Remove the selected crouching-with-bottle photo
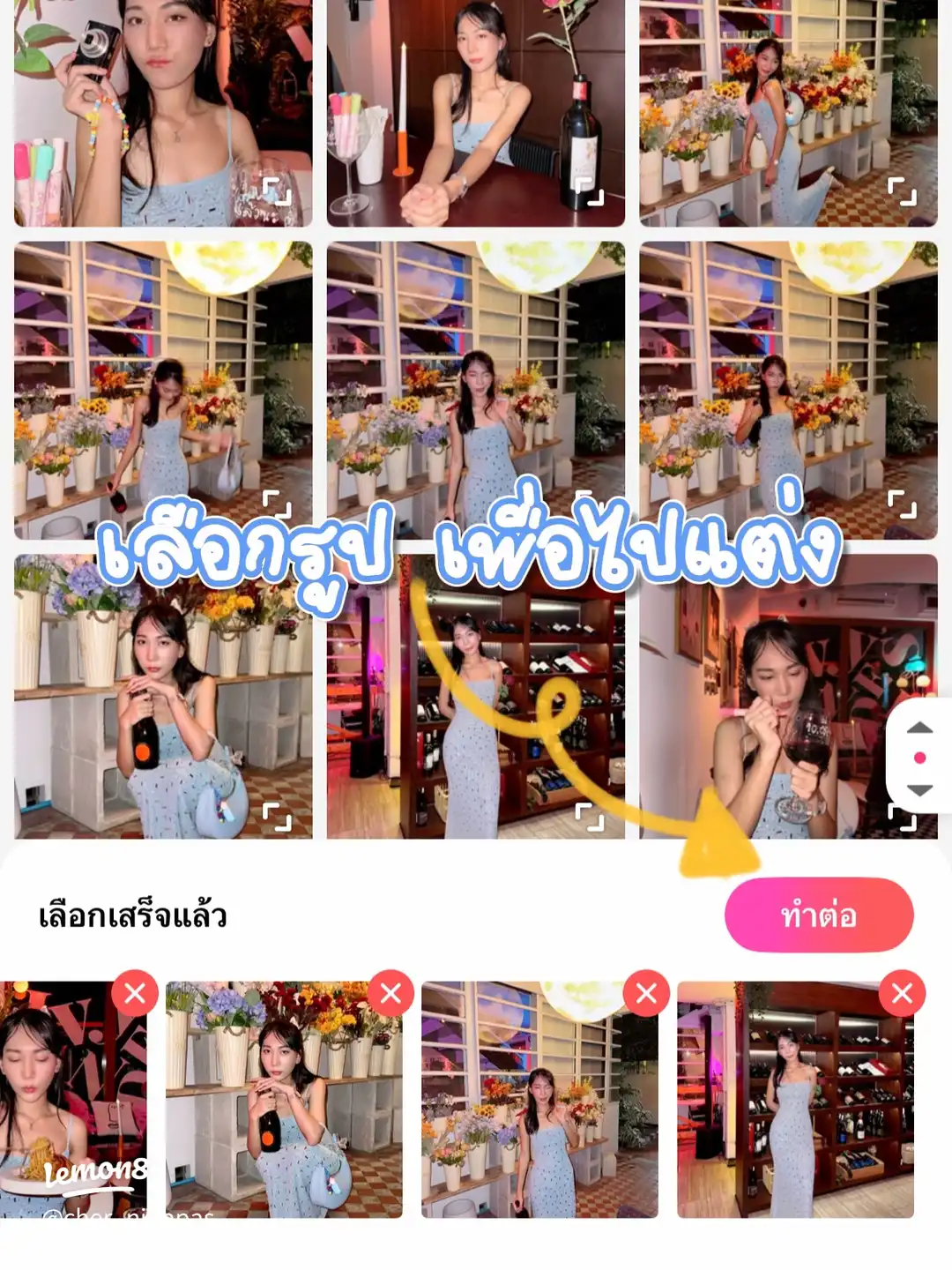The height and width of the screenshot is (1270, 952). [390, 994]
